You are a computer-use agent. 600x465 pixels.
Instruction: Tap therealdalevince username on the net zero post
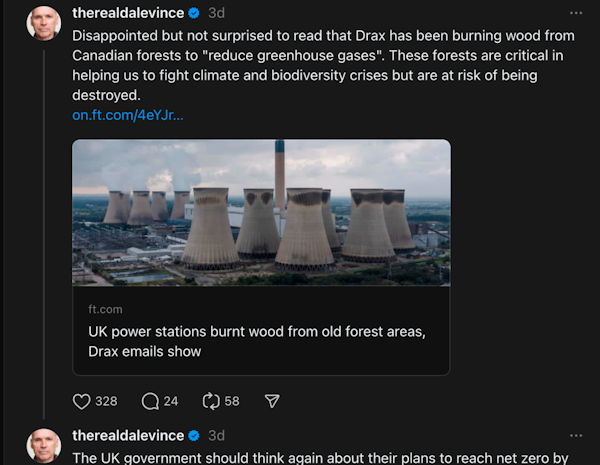click(x=128, y=435)
